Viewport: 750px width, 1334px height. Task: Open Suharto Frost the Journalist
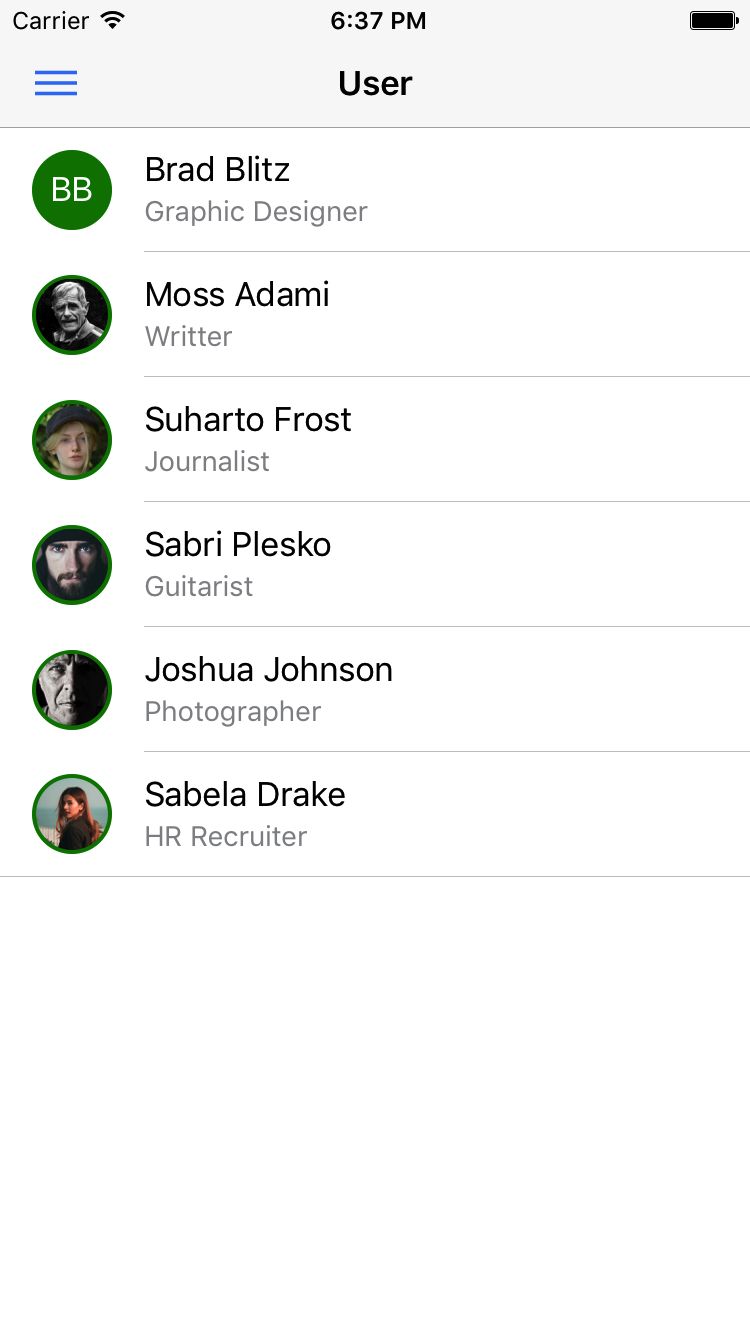[x=375, y=440]
